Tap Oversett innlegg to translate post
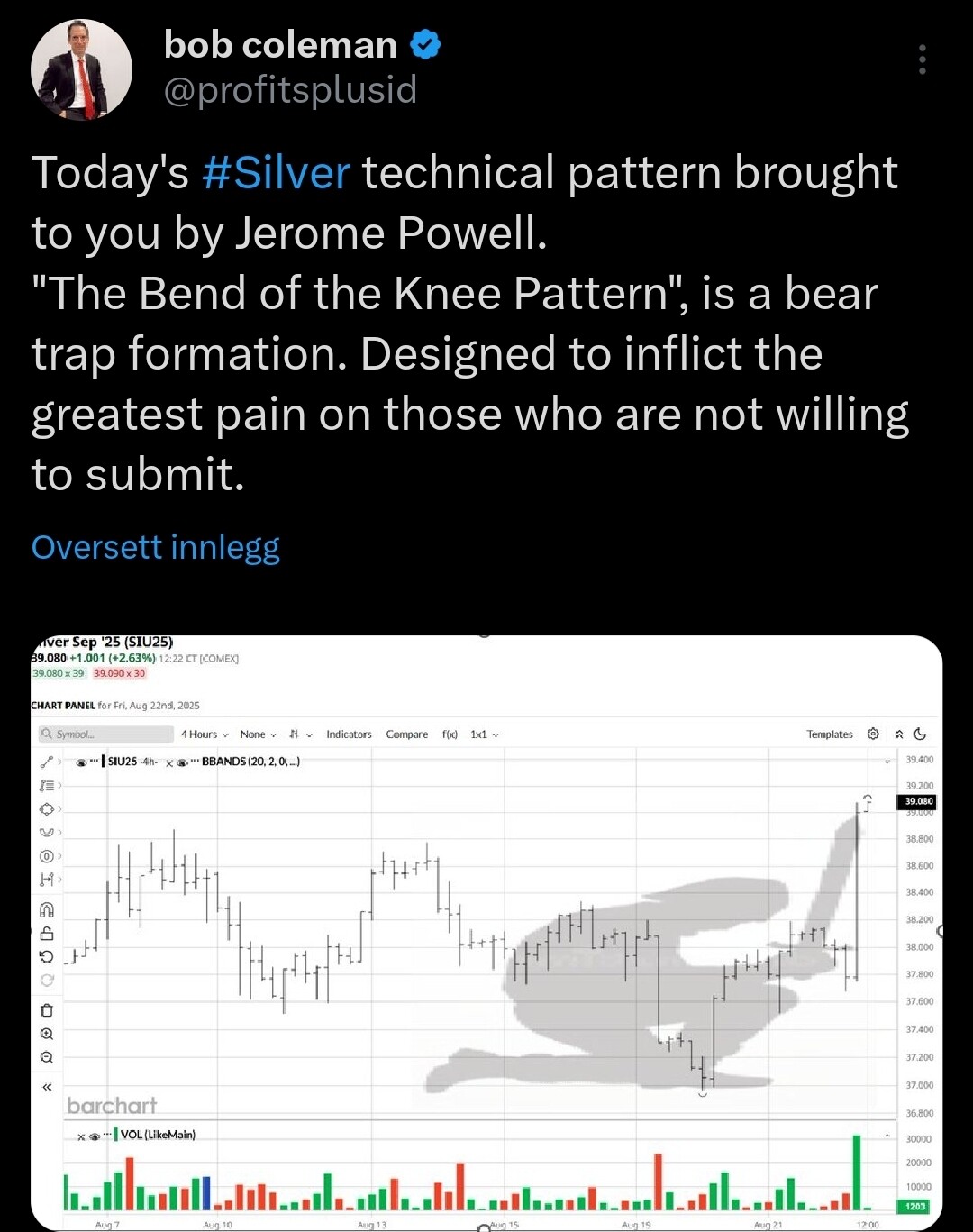The height and width of the screenshot is (1232, 973). 155,547
